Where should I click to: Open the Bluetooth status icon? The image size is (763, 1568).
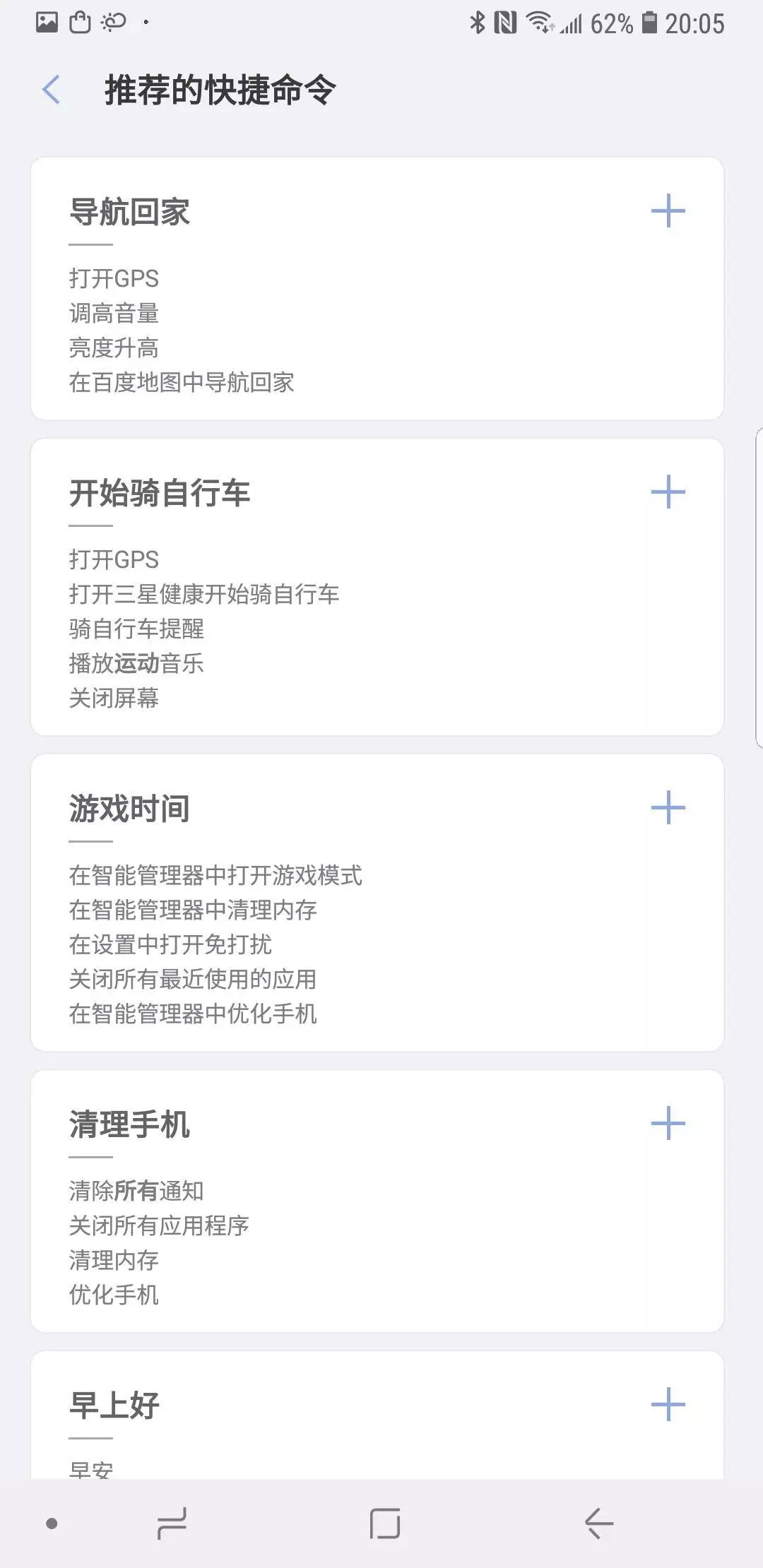click(x=478, y=23)
